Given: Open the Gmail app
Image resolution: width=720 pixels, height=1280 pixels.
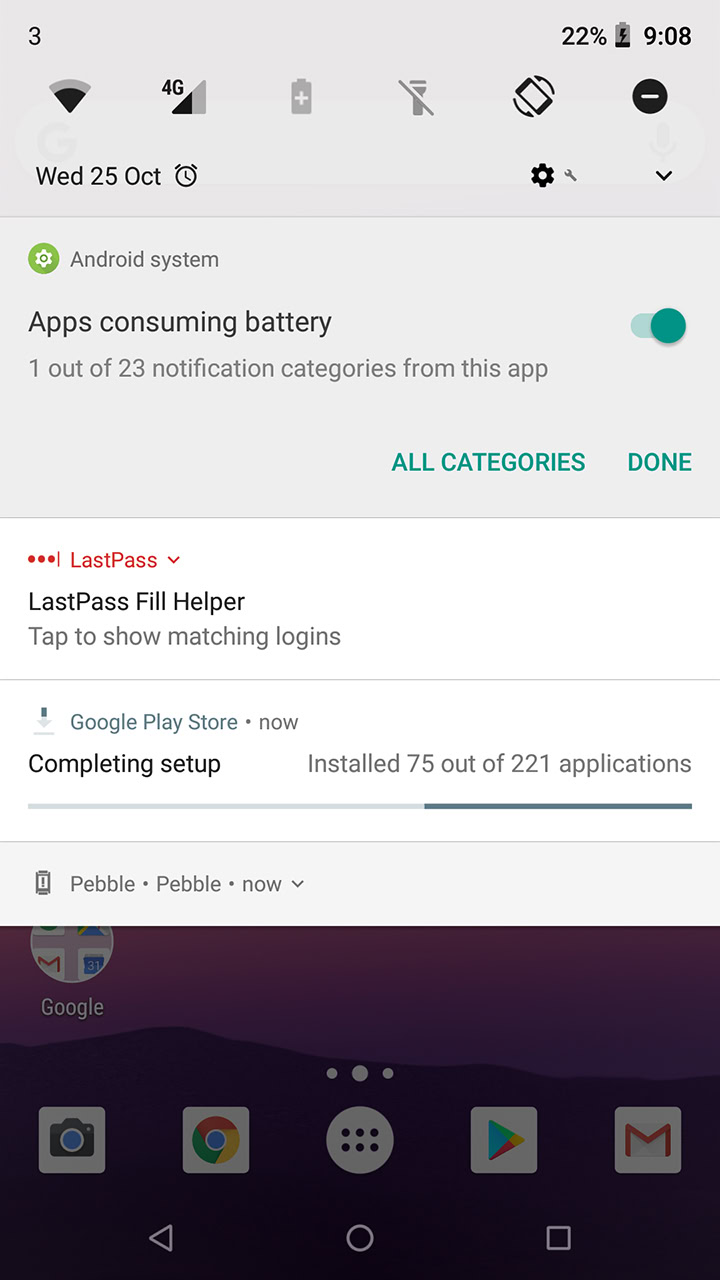Looking at the screenshot, I should [648, 1139].
